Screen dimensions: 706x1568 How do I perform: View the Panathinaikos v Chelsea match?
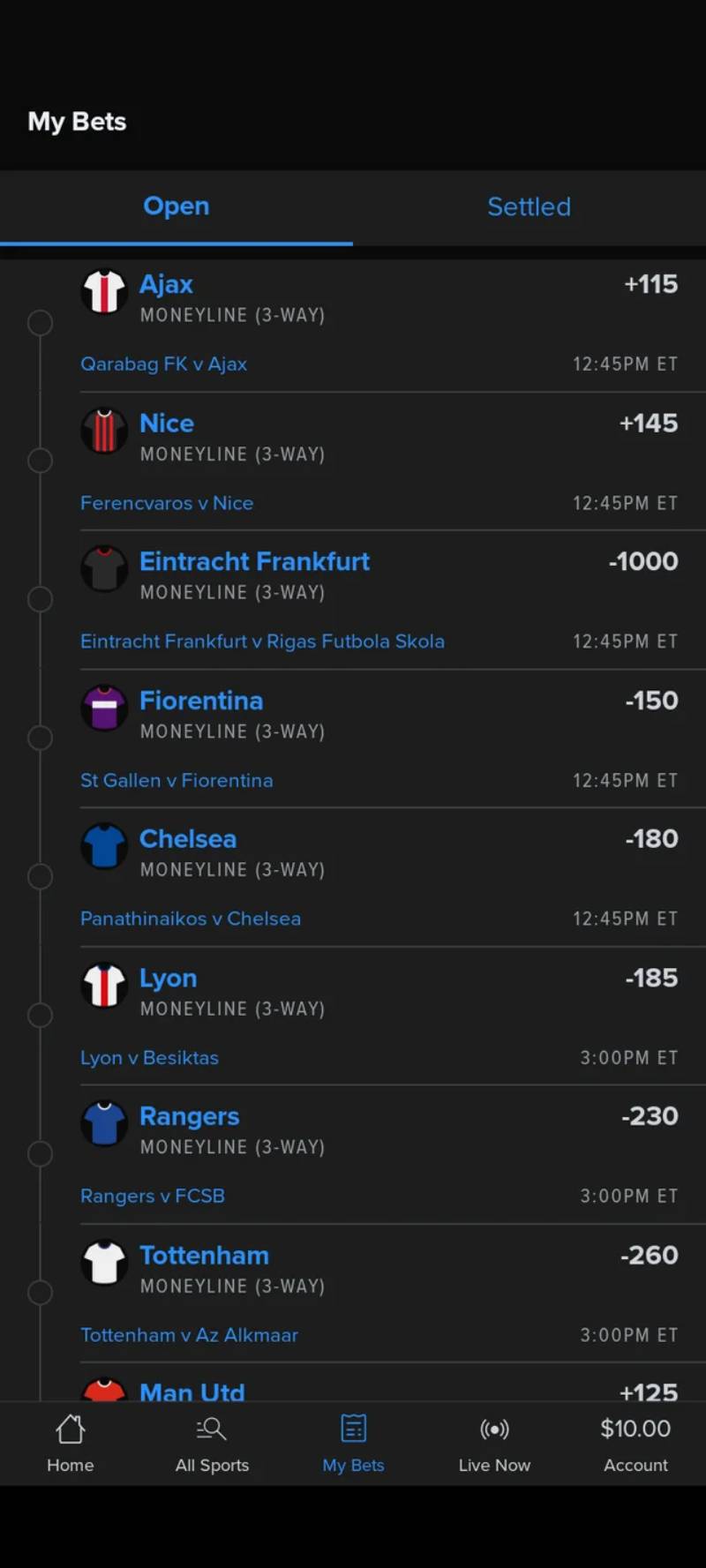pyautogui.click(x=191, y=919)
